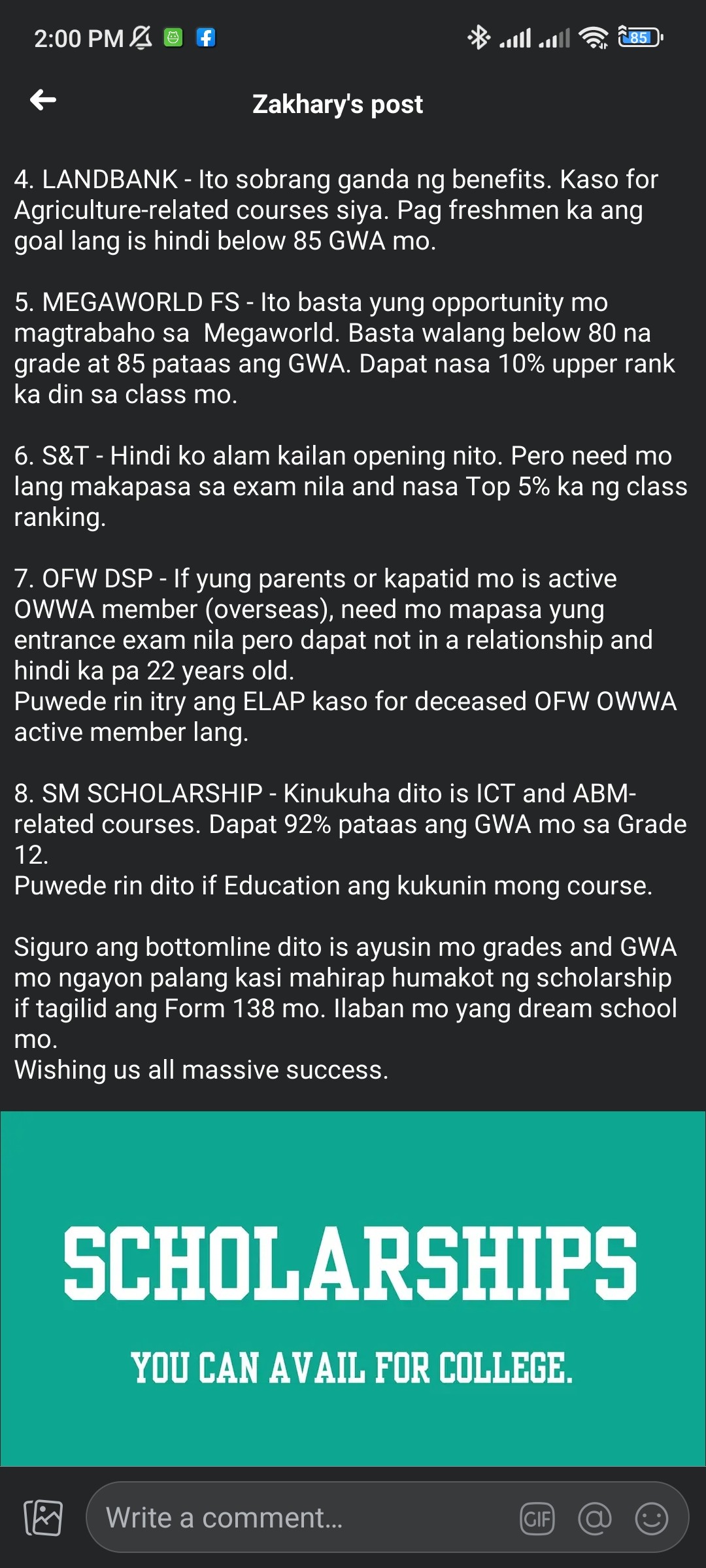Open the GIF picker for the comment
Viewport: 706px width, 1568px height.
537,1518
